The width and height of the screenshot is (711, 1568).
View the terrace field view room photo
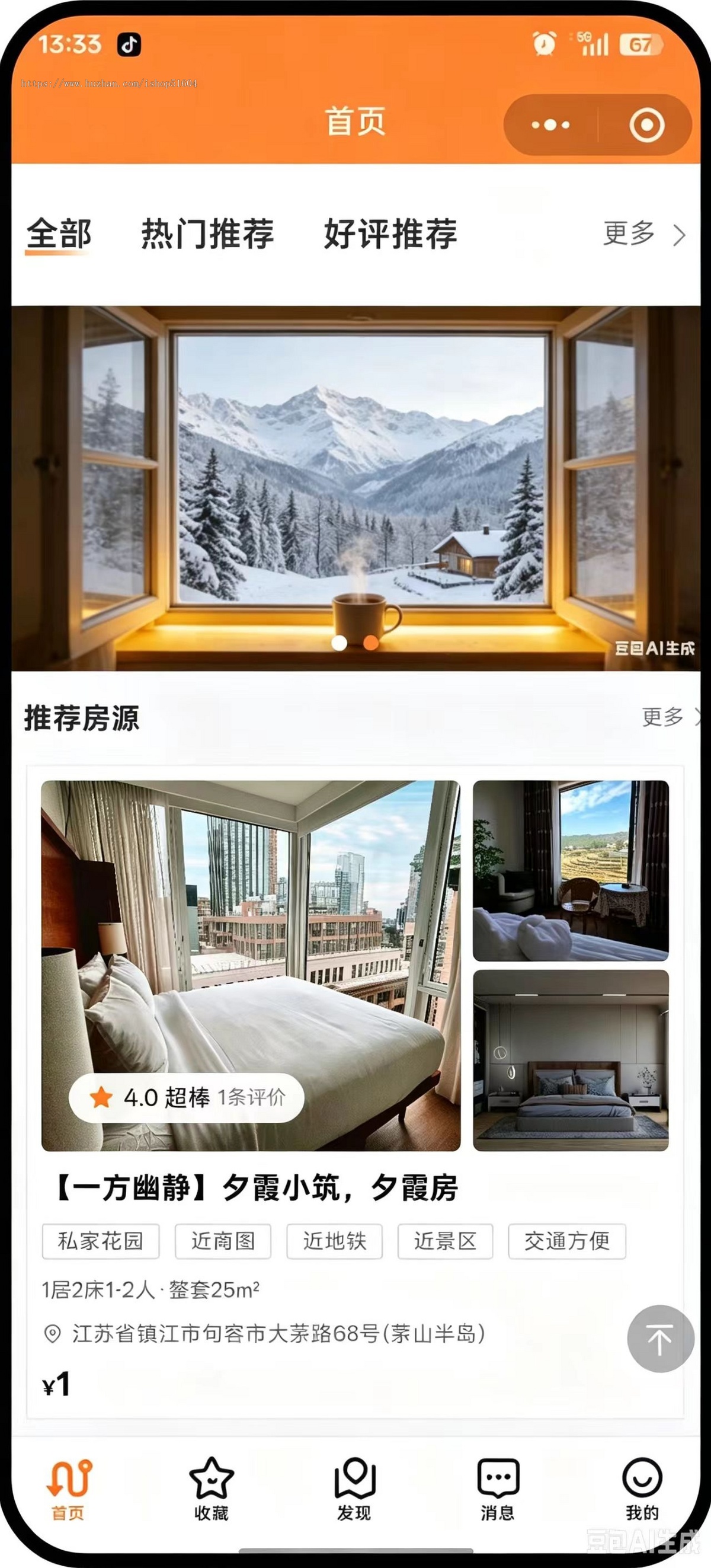click(571, 870)
